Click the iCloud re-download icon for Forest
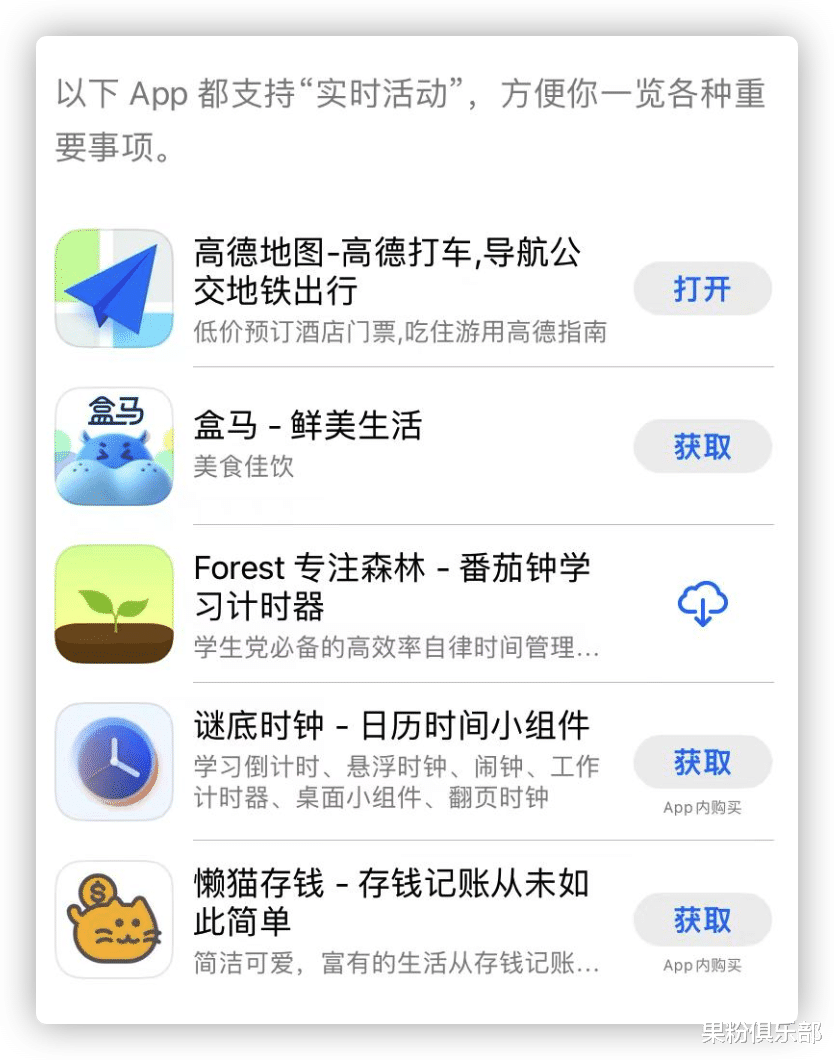This screenshot has width=834, height=1060. pyautogui.click(x=702, y=604)
